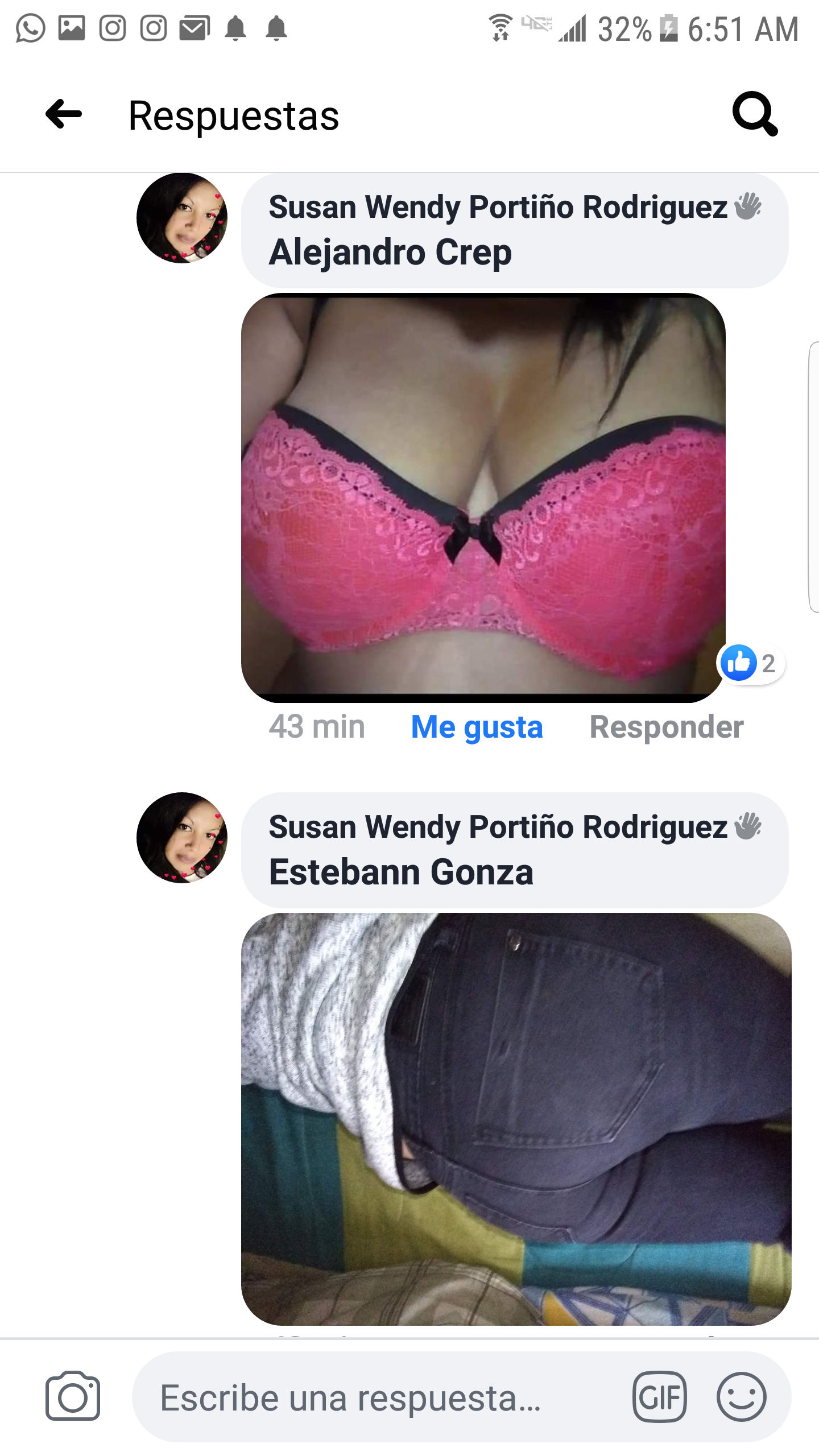819x1456 pixels.
Task: Tap the tagged name Estebann Gonza
Action: [x=400, y=871]
